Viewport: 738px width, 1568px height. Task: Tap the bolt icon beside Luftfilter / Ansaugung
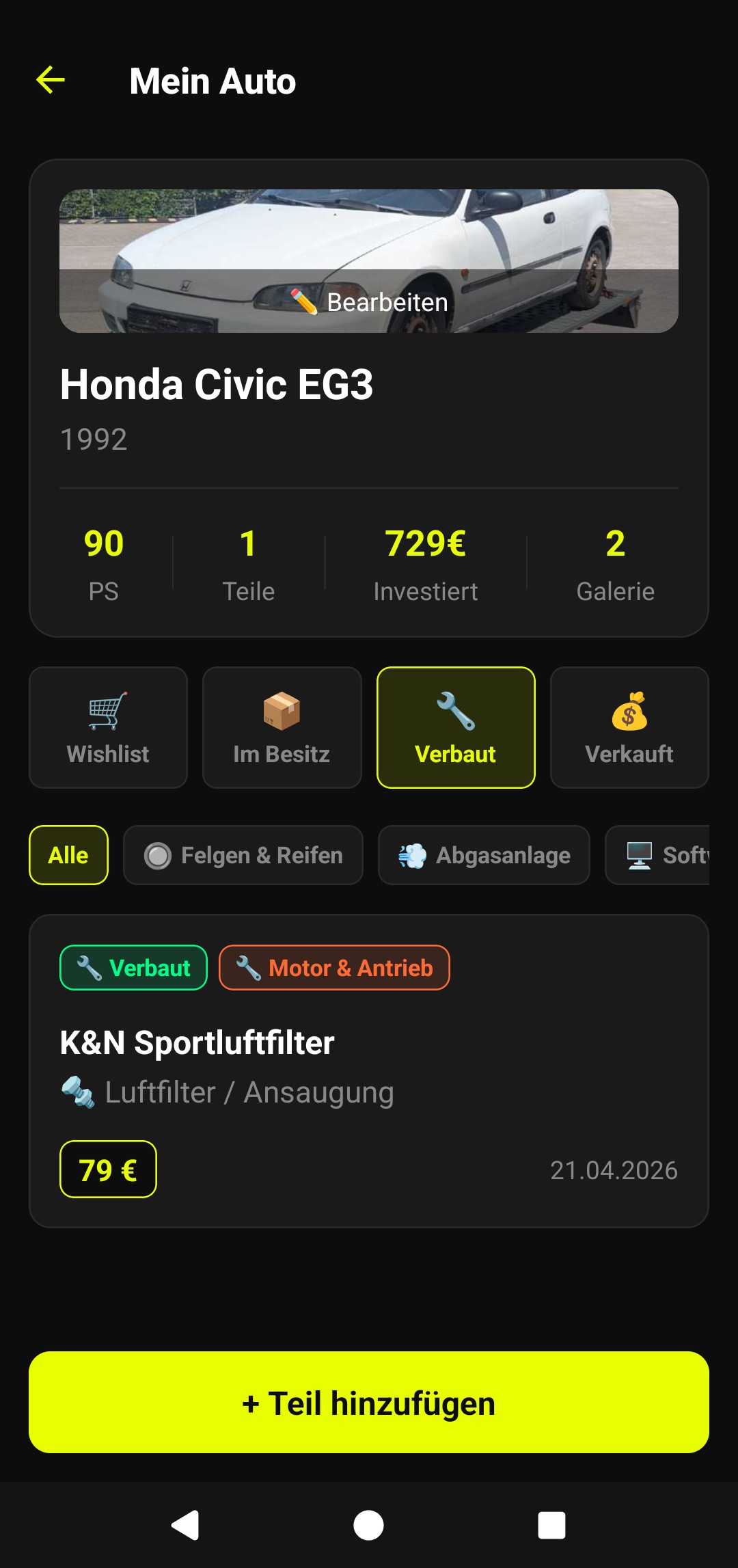coord(77,1091)
